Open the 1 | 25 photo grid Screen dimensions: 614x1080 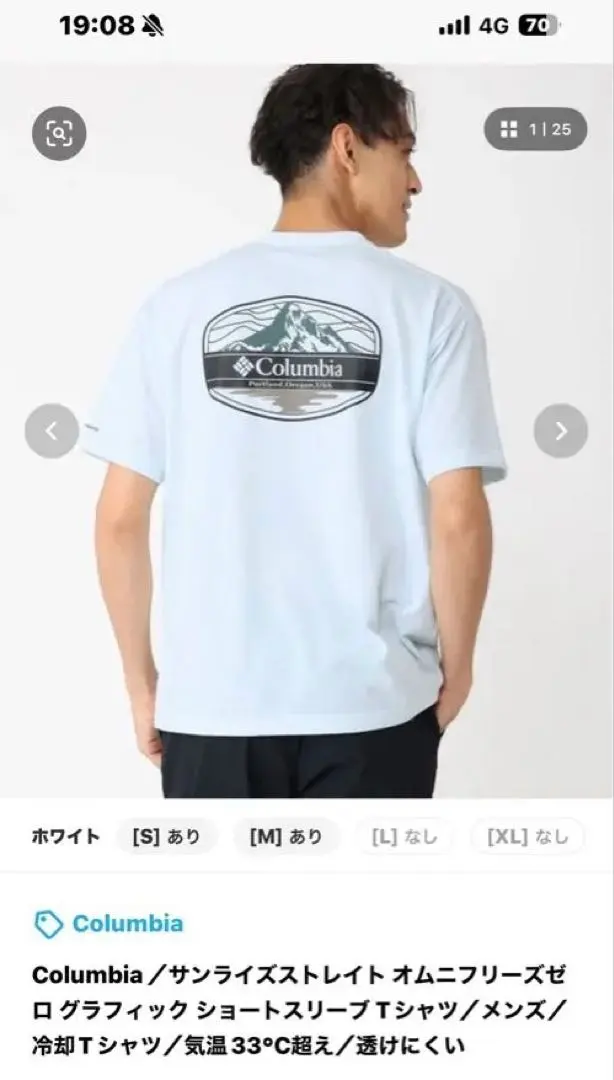coord(535,129)
